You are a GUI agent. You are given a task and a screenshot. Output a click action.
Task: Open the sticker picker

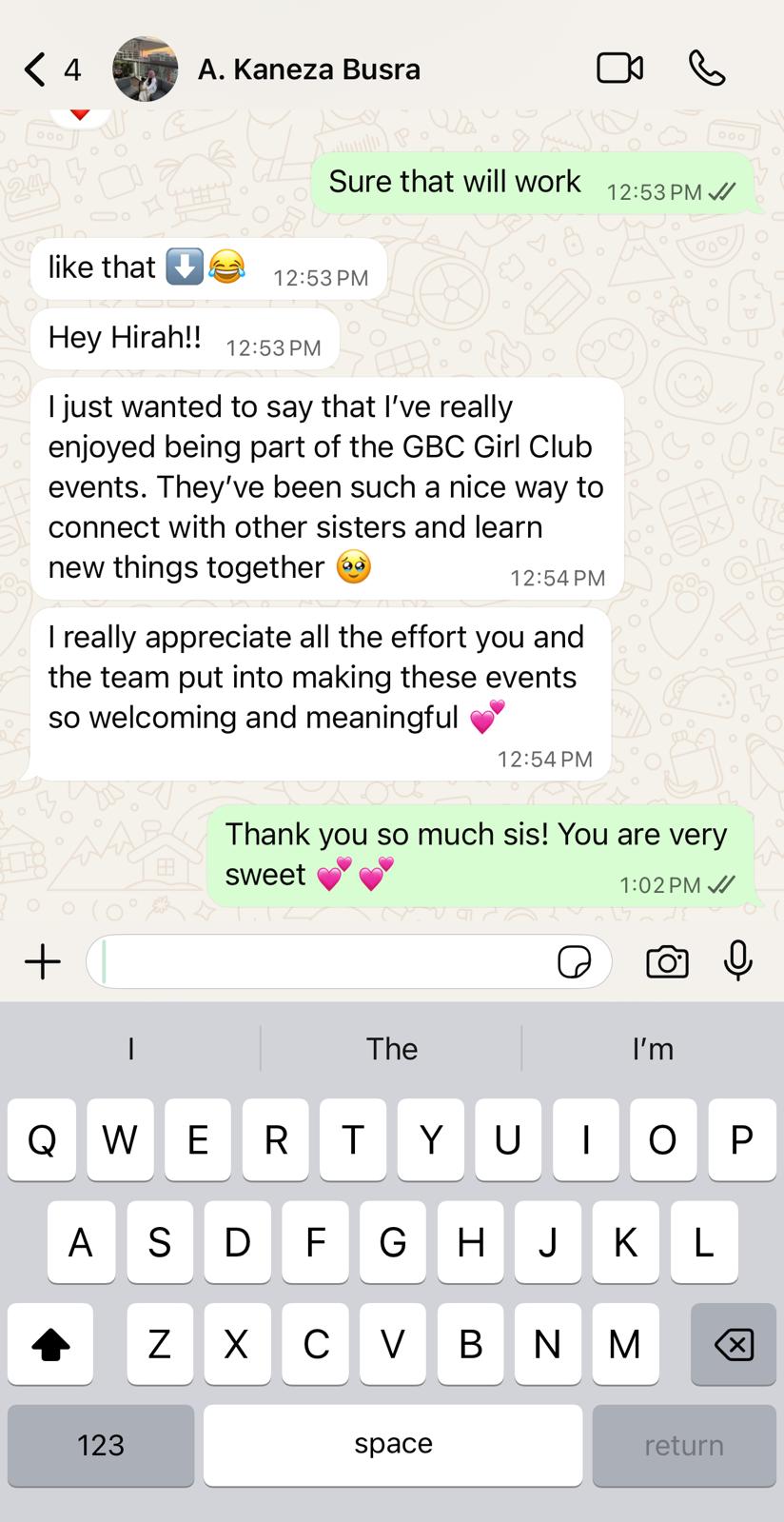point(574,961)
